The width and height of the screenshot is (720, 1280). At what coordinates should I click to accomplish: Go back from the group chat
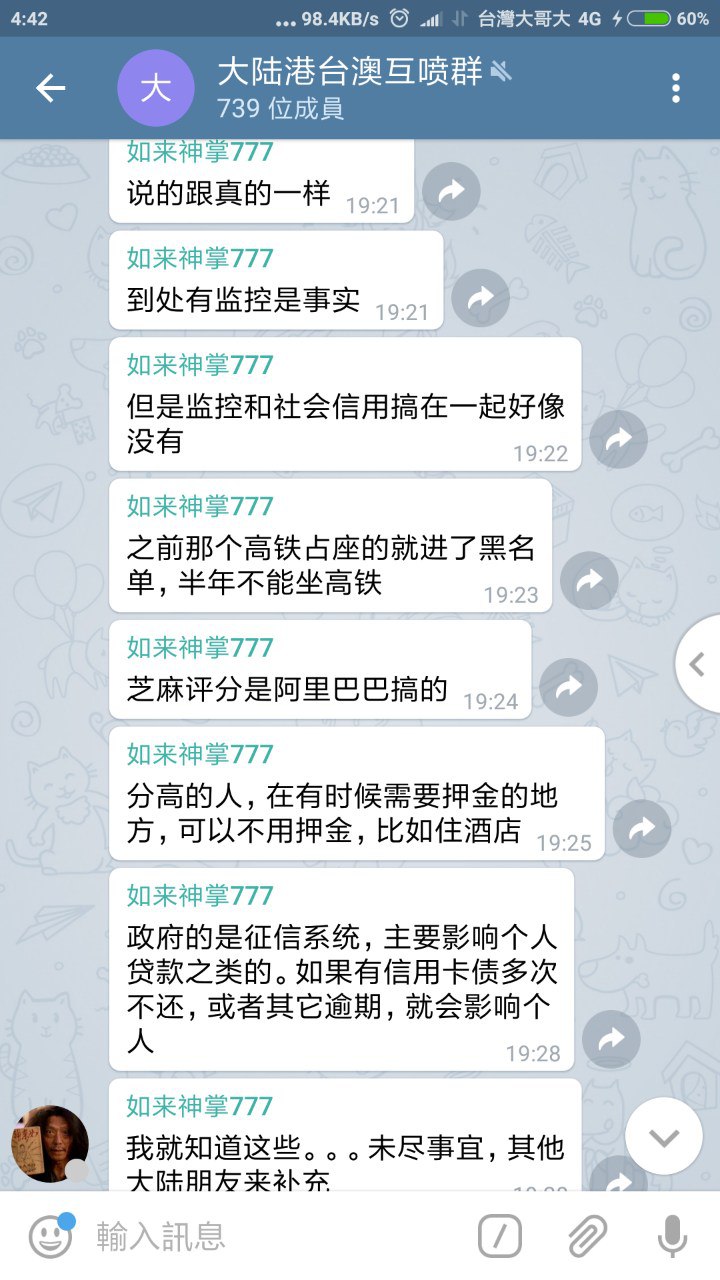click(50, 89)
